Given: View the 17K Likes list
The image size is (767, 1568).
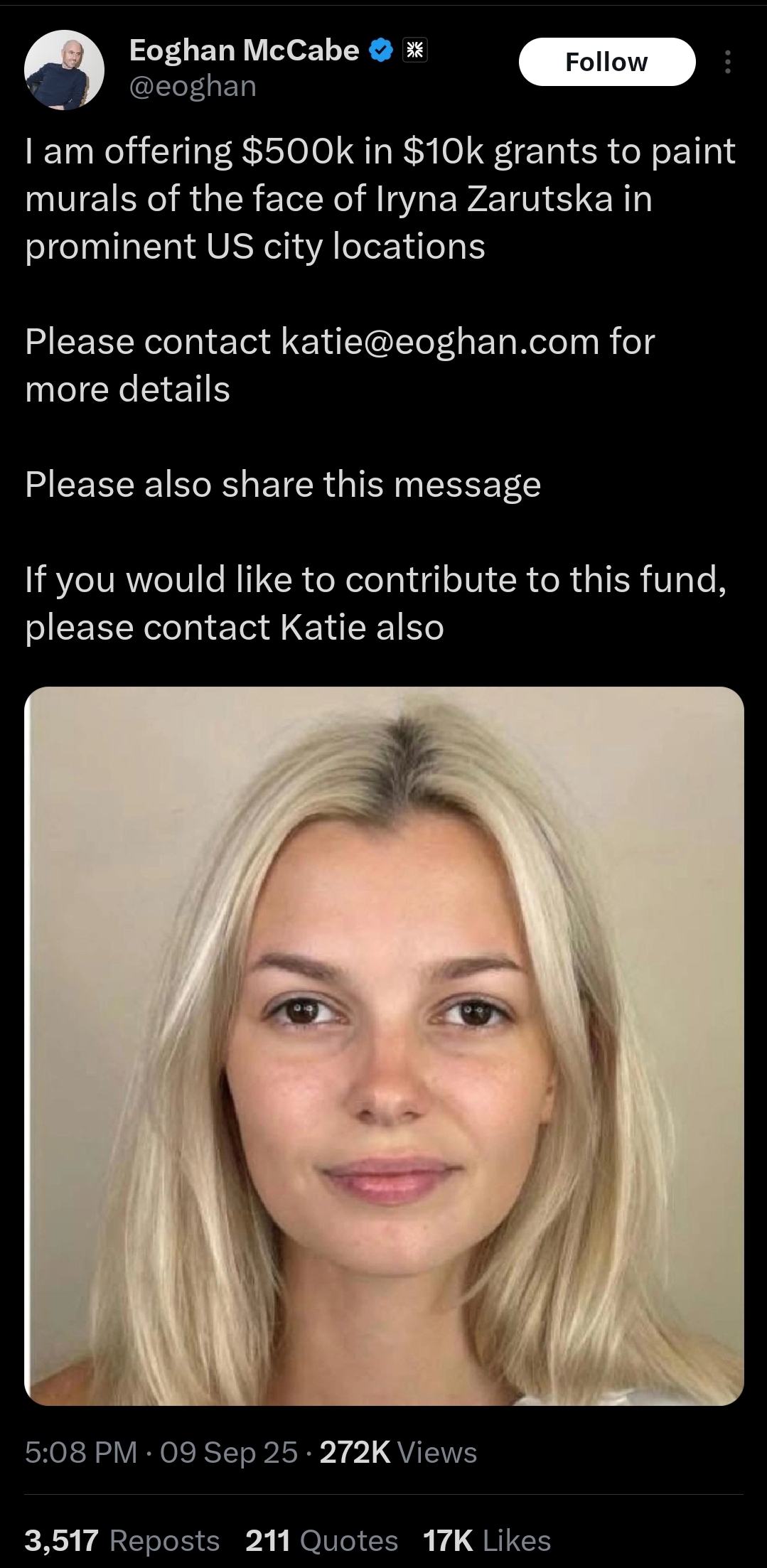Looking at the screenshot, I should coord(487,1540).
